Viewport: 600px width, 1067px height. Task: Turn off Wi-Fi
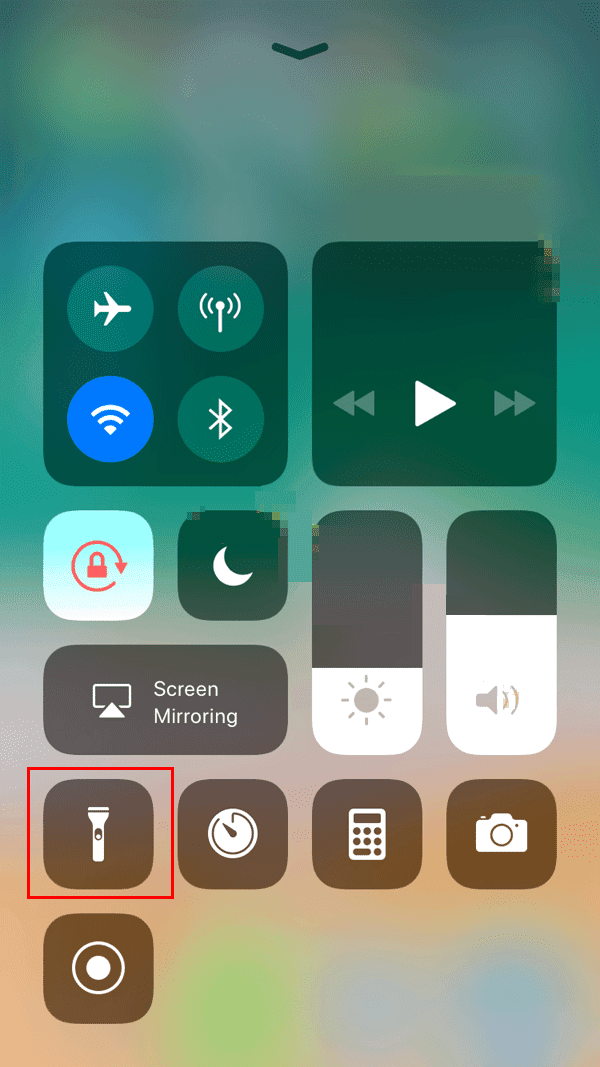click(x=110, y=419)
